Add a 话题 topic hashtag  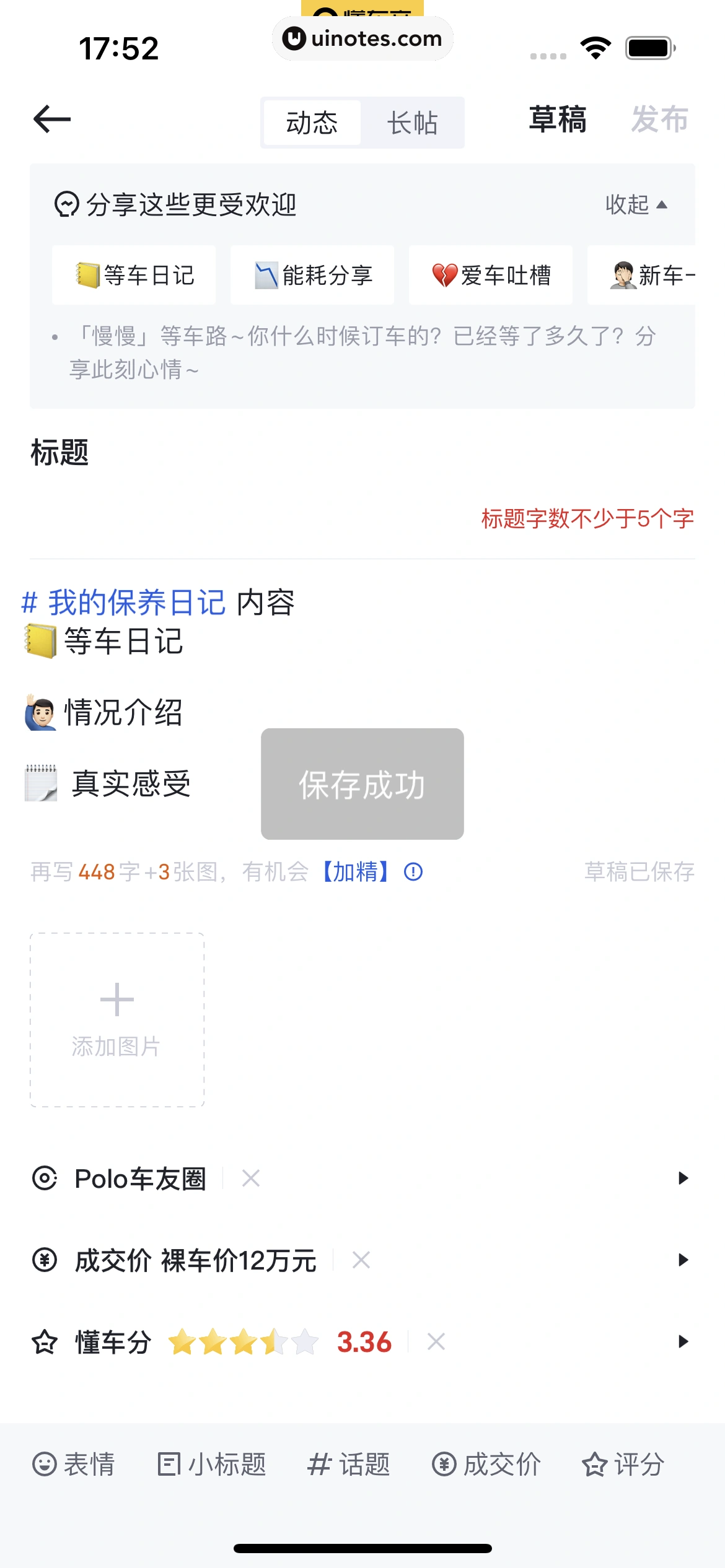(349, 1465)
